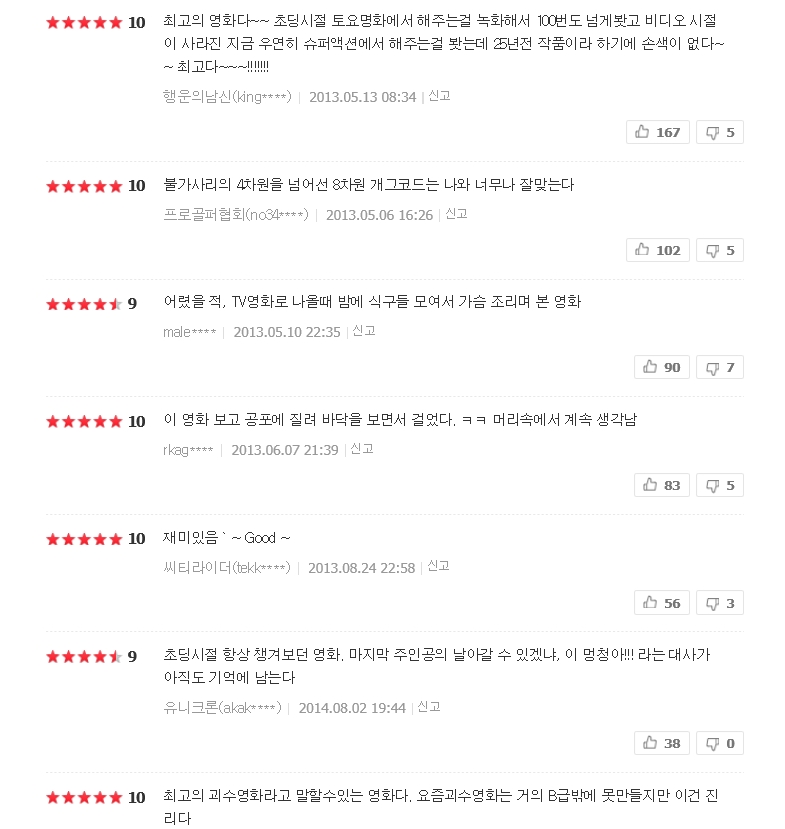
Task: Open reviewer profile 행운의남신(king****)
Action: coord(227,97)
